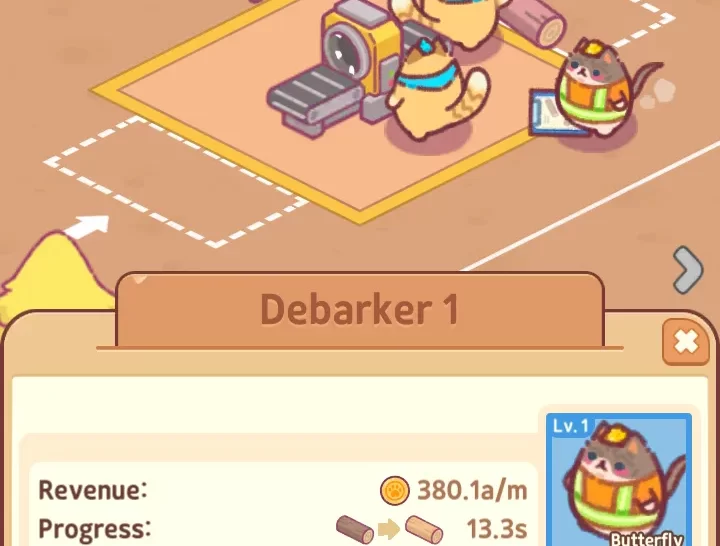This screenshot has width=720, height=546.
Task: Tap the gray right arrow chevron
Action: click(687, 270)
